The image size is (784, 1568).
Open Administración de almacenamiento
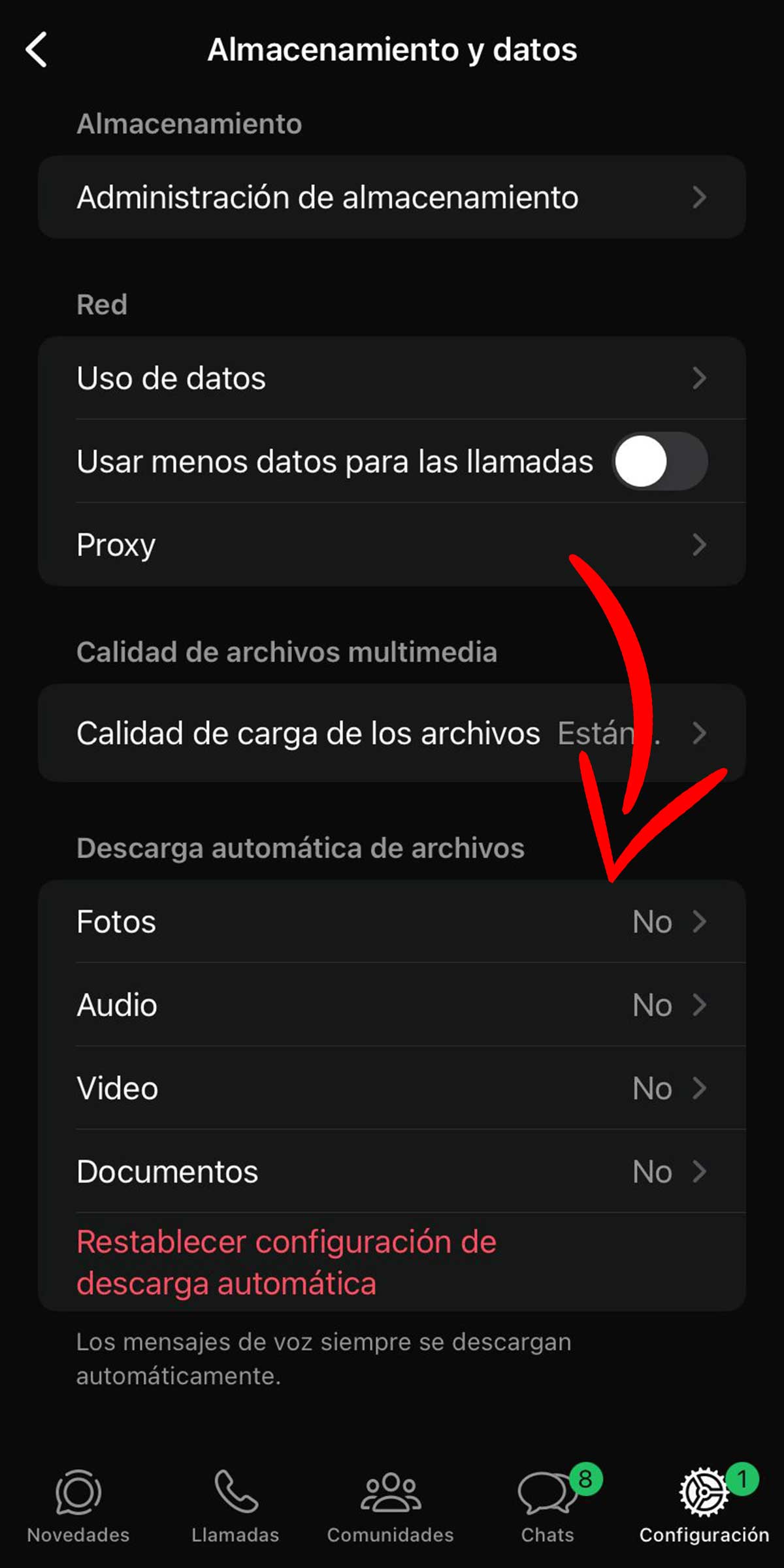392,197
